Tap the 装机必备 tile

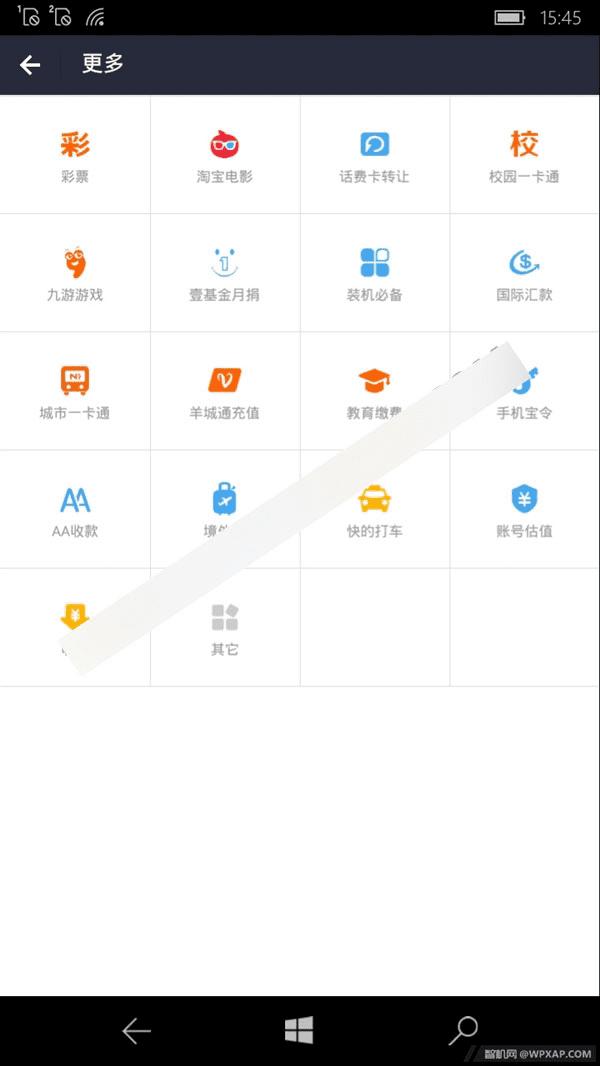(x=375, y=273)
